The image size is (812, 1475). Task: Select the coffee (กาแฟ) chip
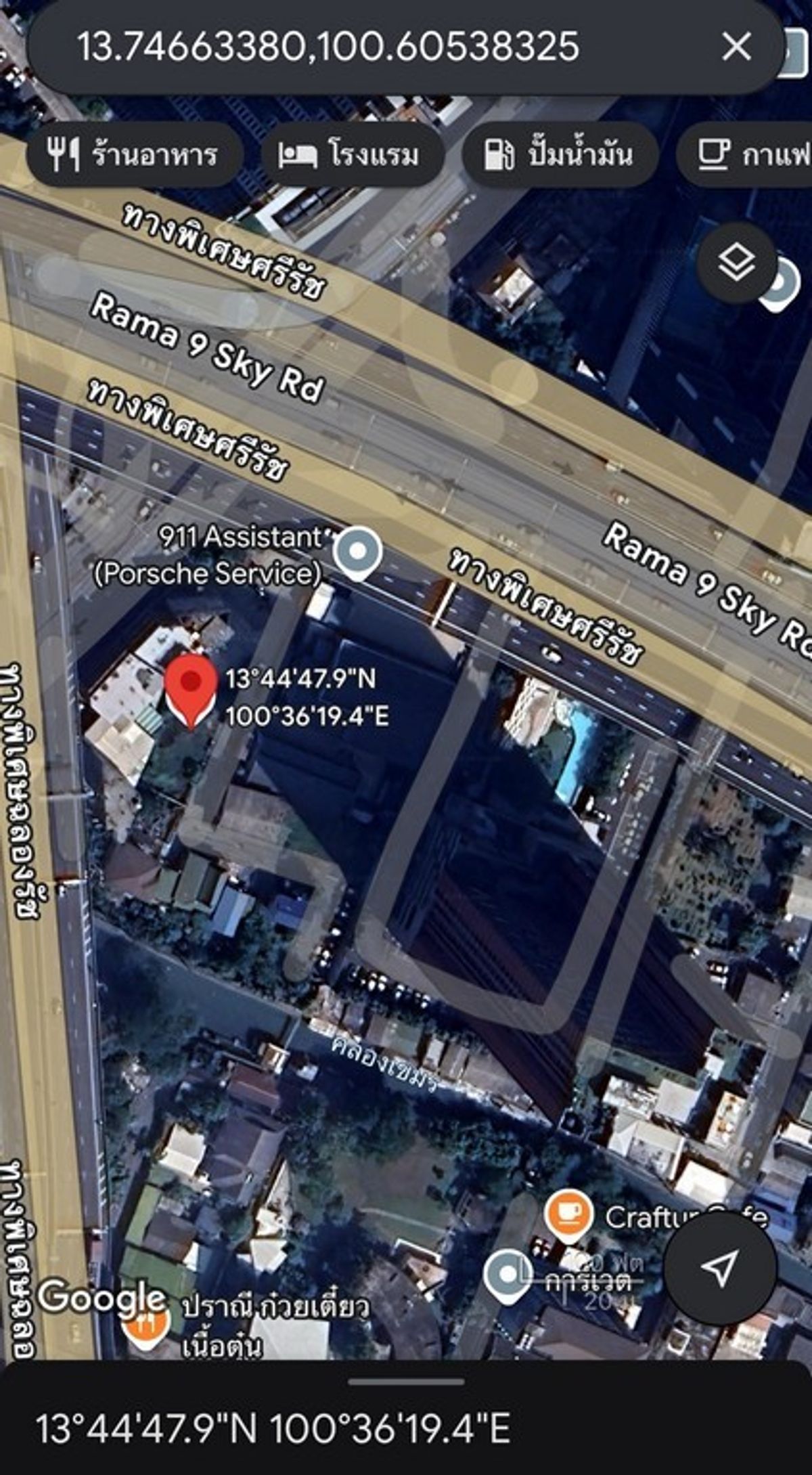coord(746,155)
